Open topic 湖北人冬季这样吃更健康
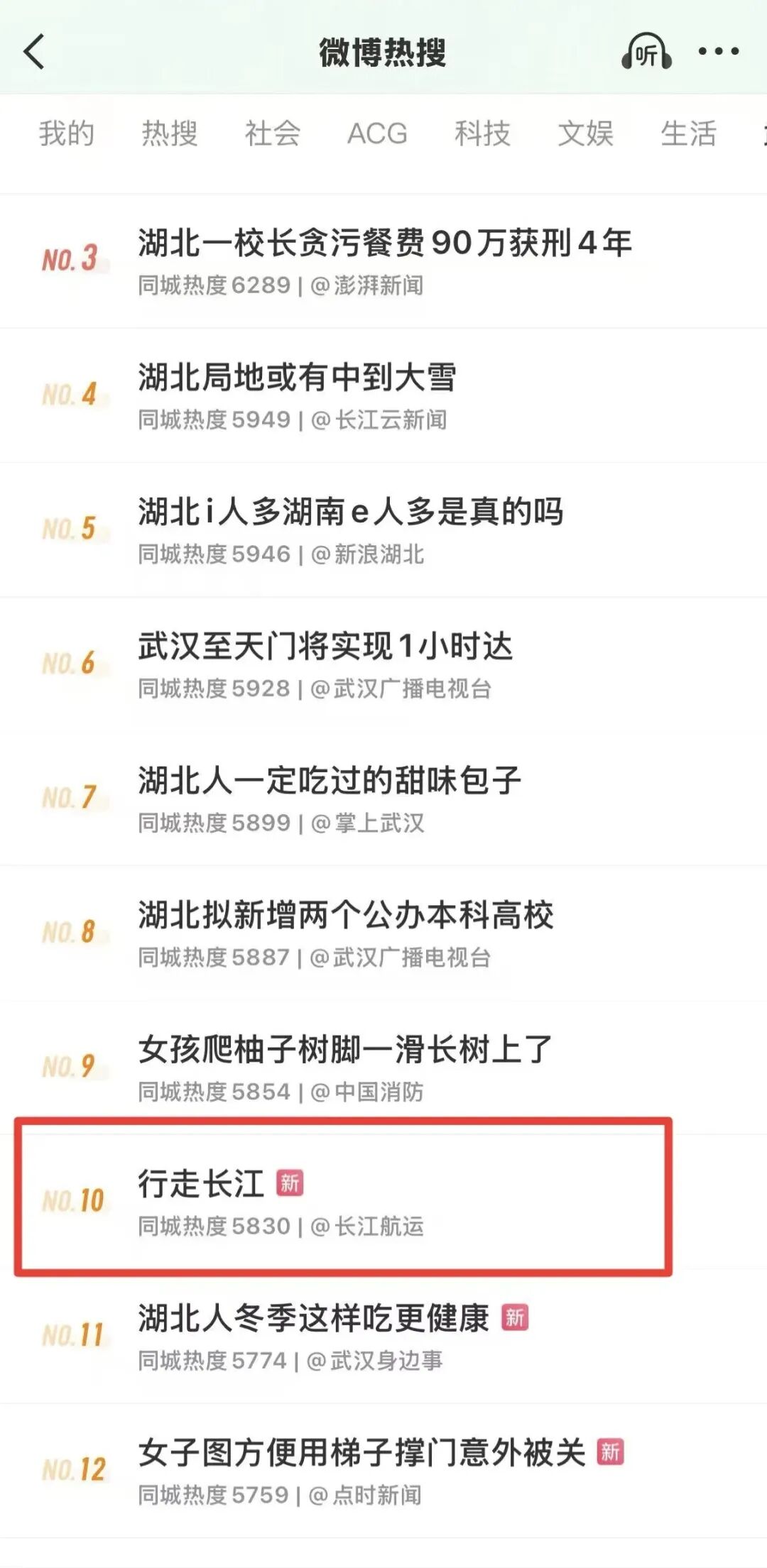This screenshot has height=1568, width=767. tap(313, 1318)
